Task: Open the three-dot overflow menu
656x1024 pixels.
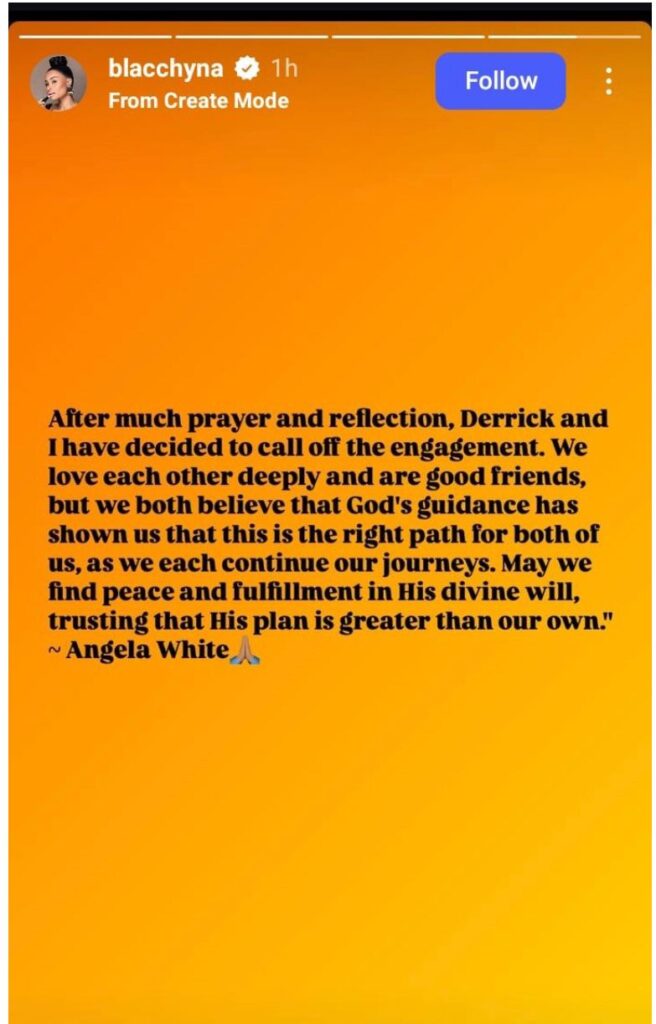Action: tap(608, 81)
